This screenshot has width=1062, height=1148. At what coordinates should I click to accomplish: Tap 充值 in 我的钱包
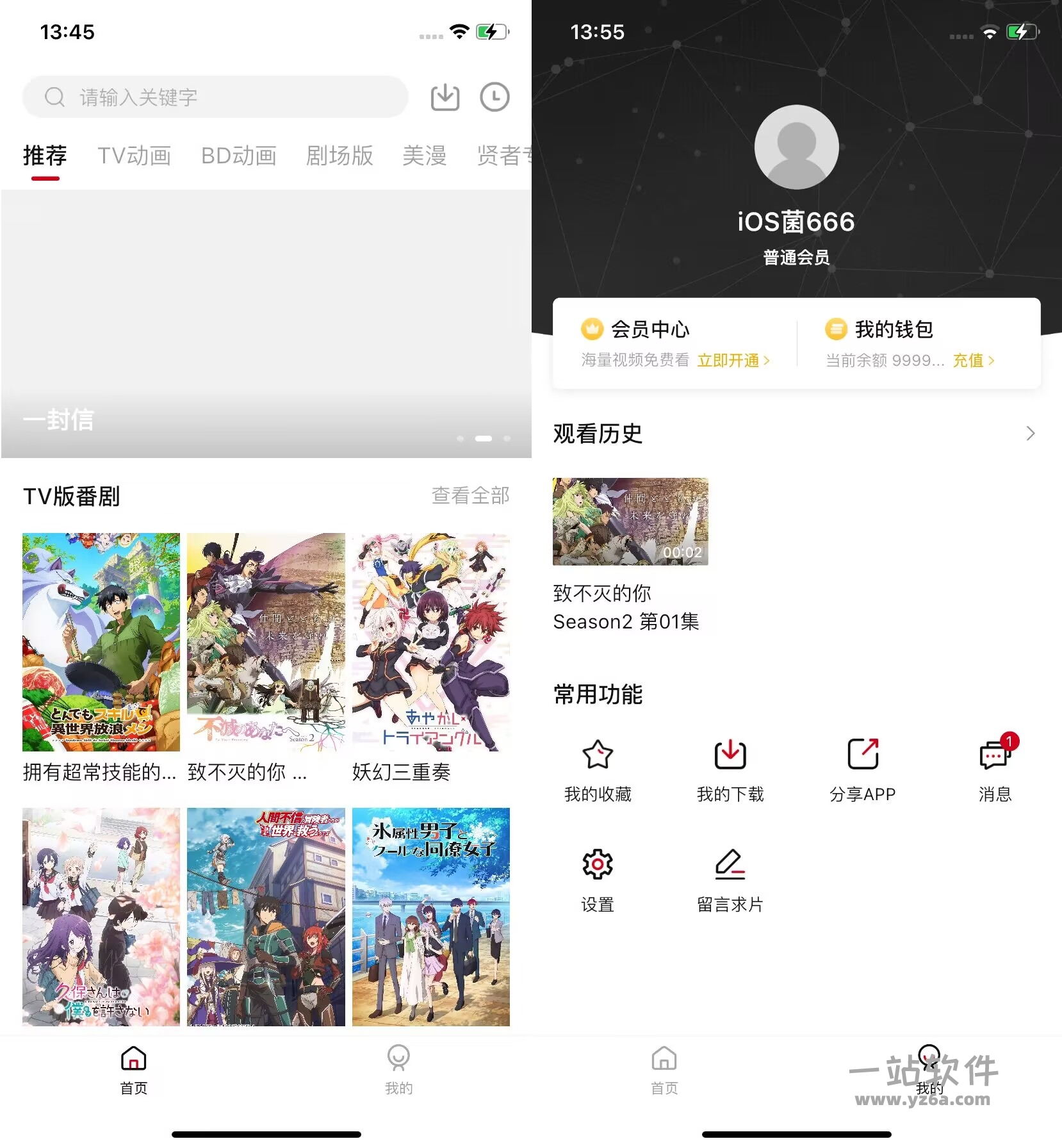pyautogui.click(x=973, y=361)
